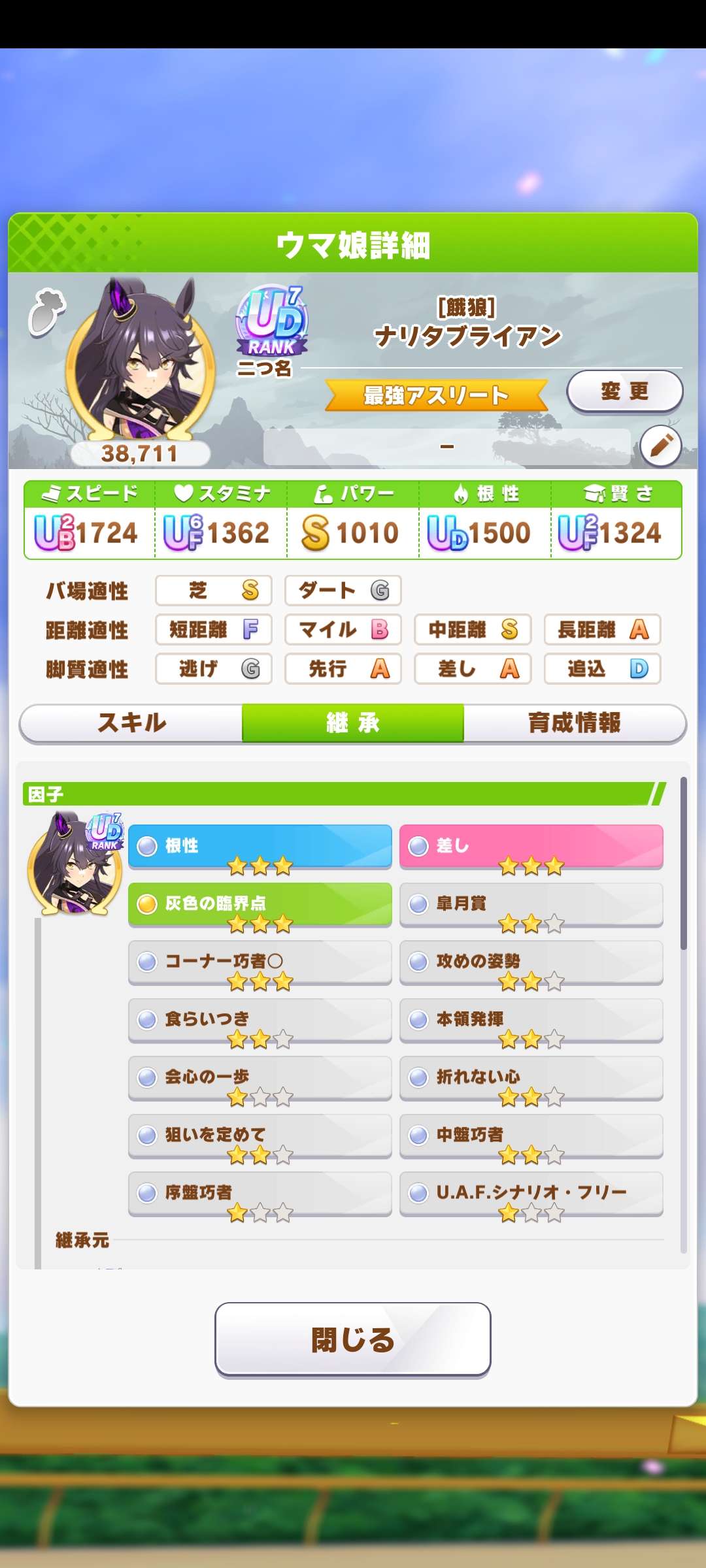The height and width of the screenshot is (1568, 706).
Task: Tap the carrot icon beside the portrait
Action: (46, 312)
